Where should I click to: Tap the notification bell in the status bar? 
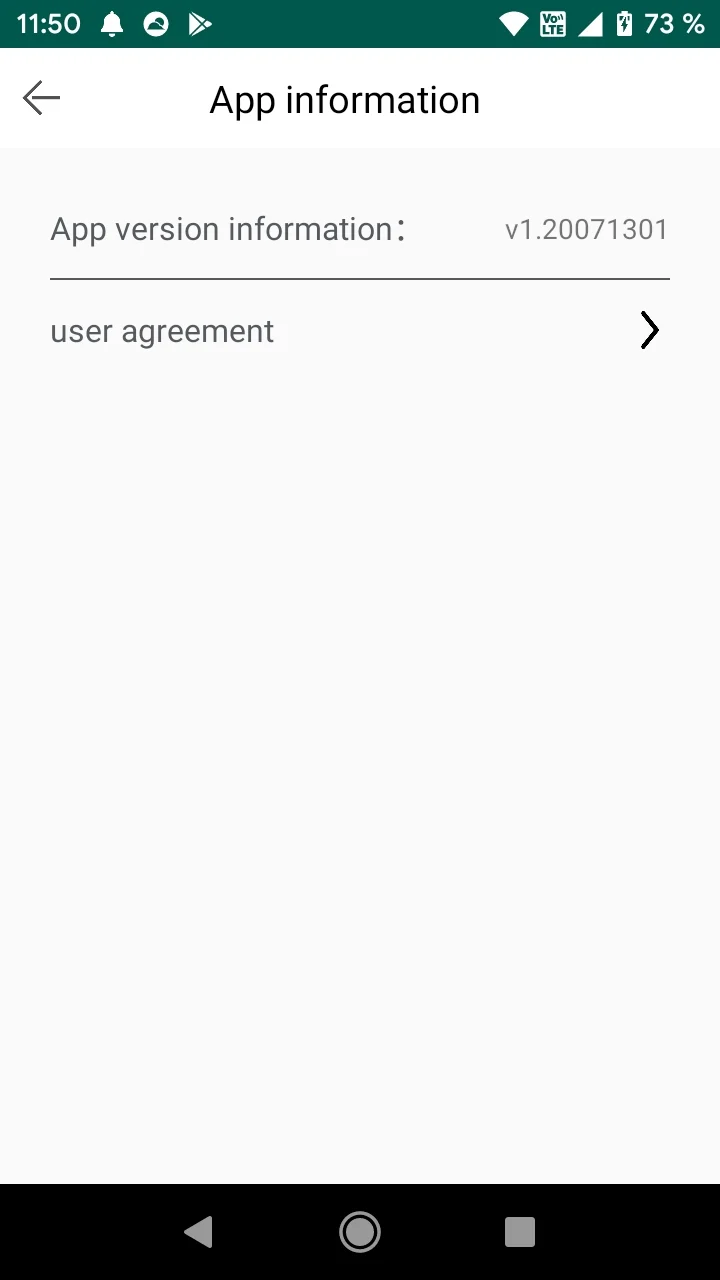pos(111,24)
